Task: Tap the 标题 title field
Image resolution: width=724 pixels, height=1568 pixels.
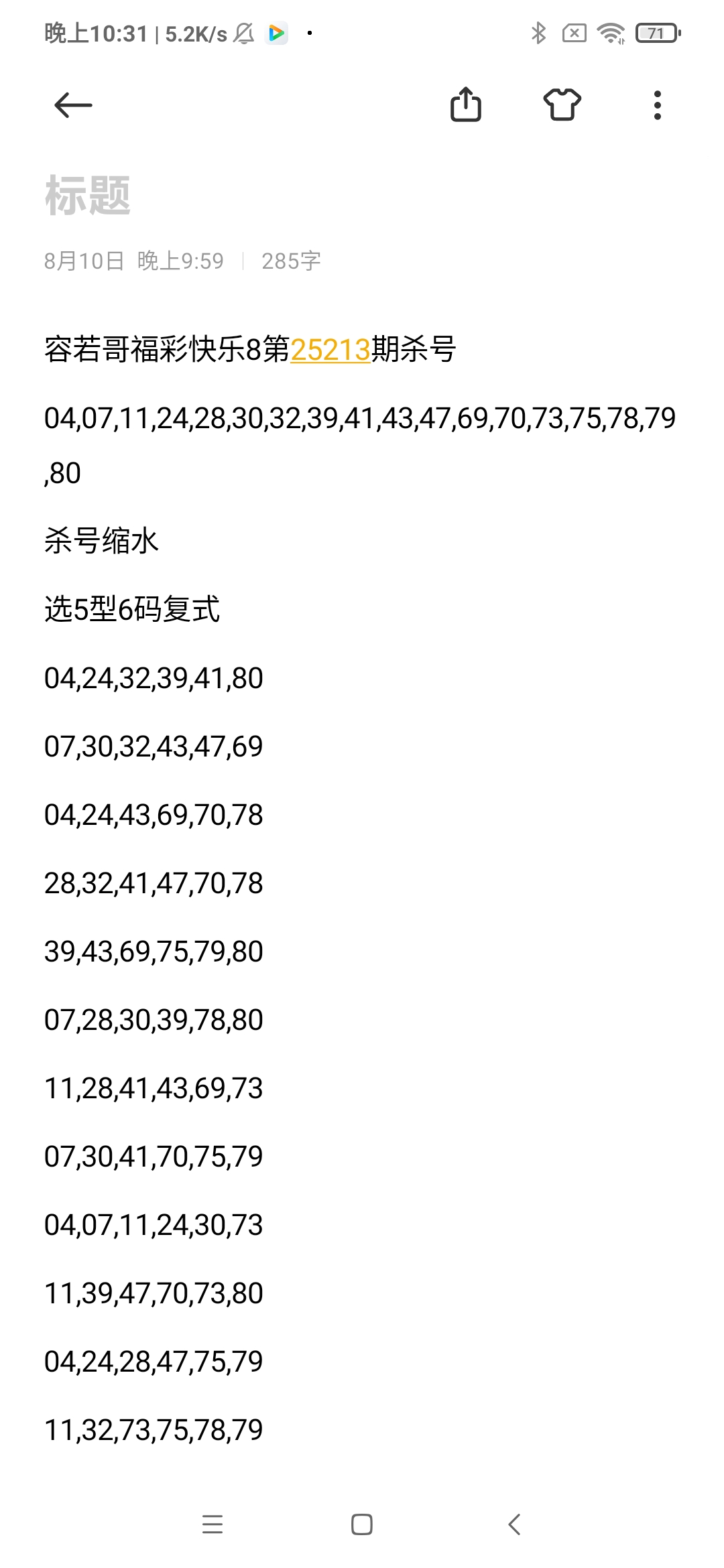Action: tap(88, 196)
